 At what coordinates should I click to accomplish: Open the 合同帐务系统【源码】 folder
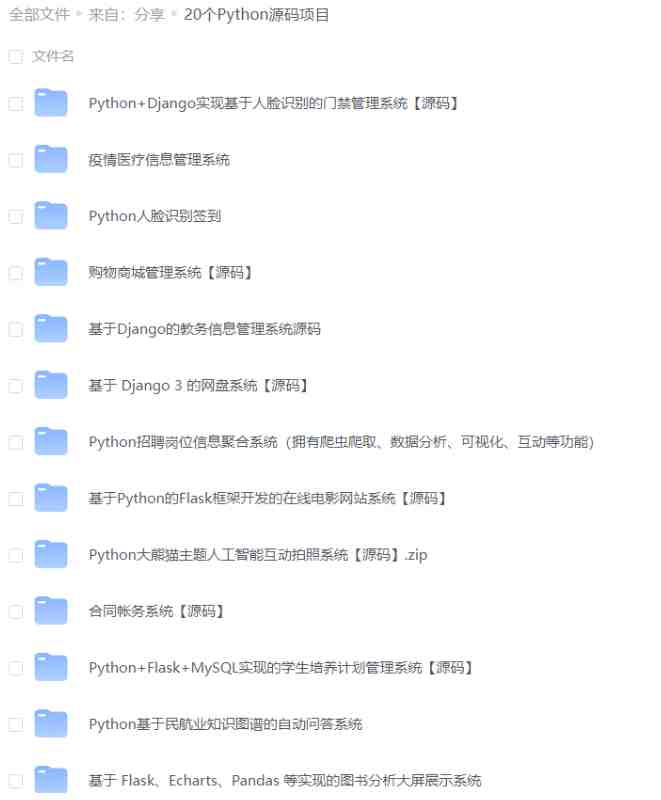(156, 611)
